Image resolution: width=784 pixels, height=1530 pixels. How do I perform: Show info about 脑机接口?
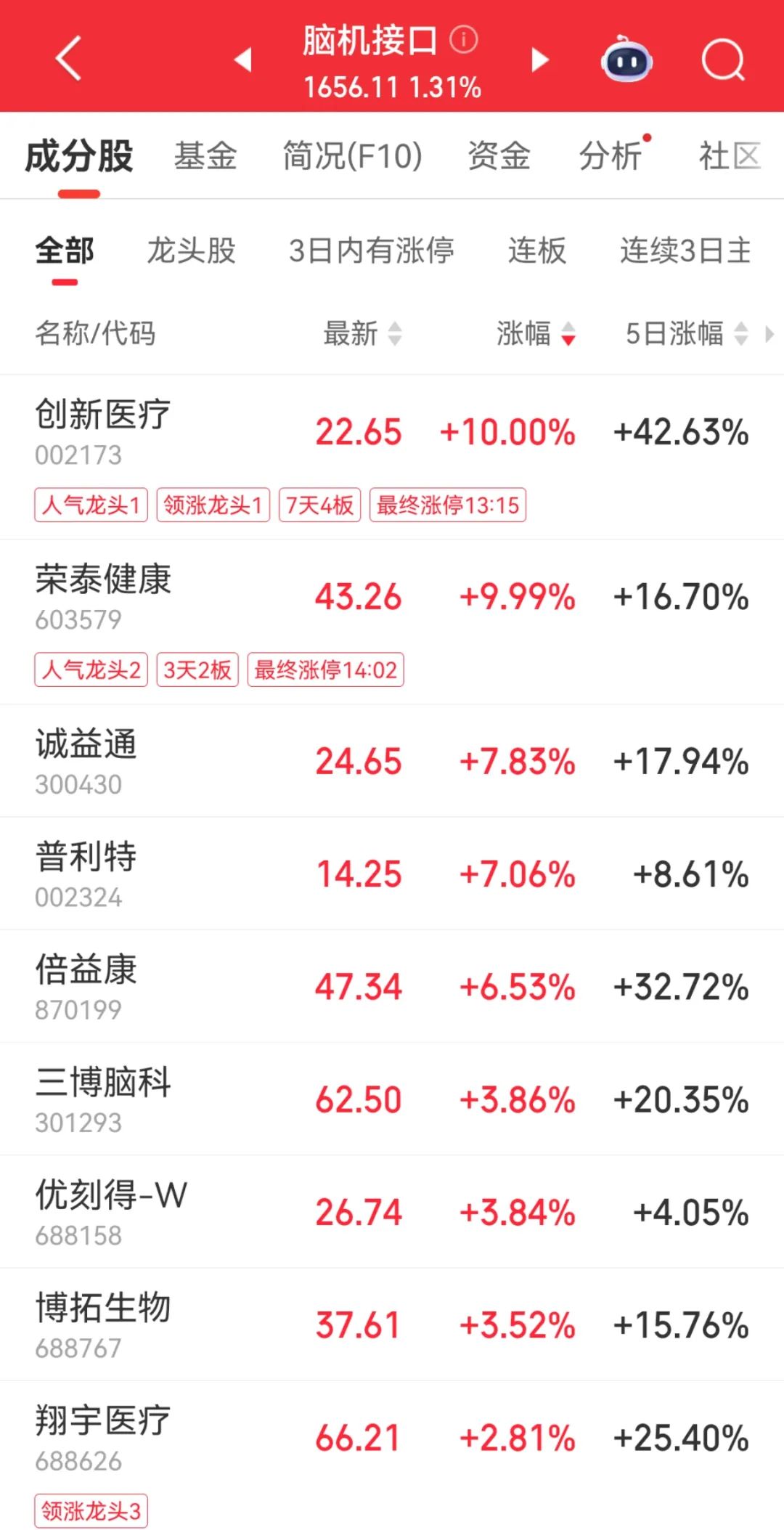tap(464, 39)
